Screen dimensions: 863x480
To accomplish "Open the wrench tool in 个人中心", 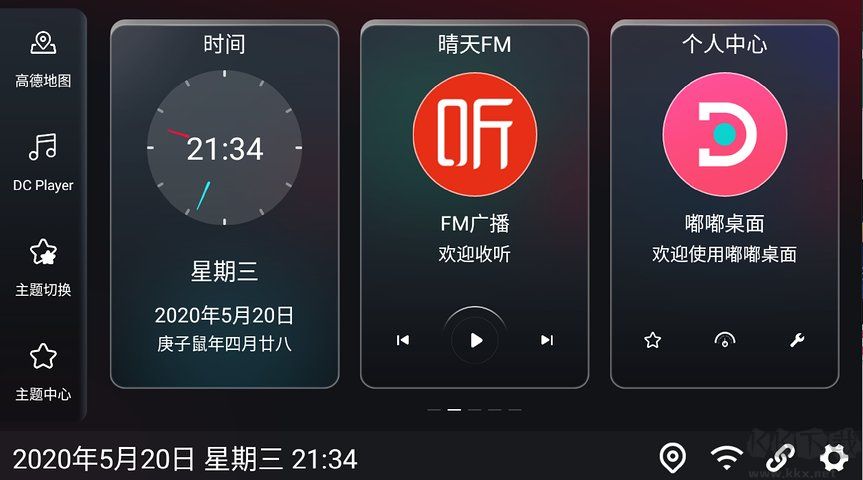I will 797,340.
